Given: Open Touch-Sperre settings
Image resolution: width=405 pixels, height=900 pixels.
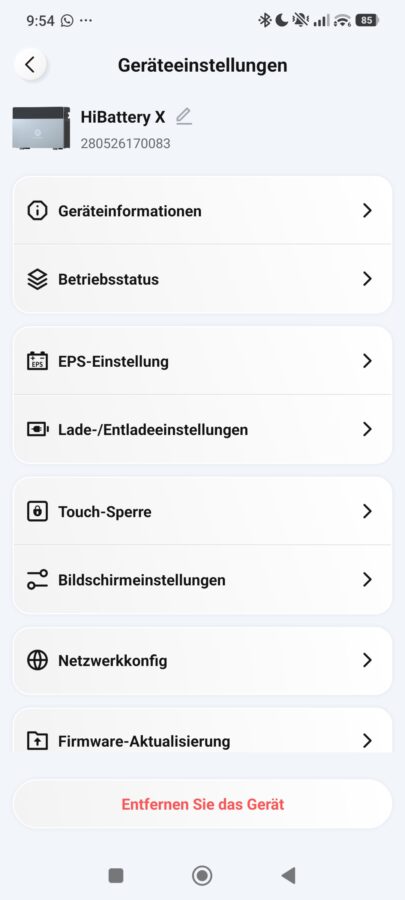Looking at the screenshot, I should coord(202,511).
